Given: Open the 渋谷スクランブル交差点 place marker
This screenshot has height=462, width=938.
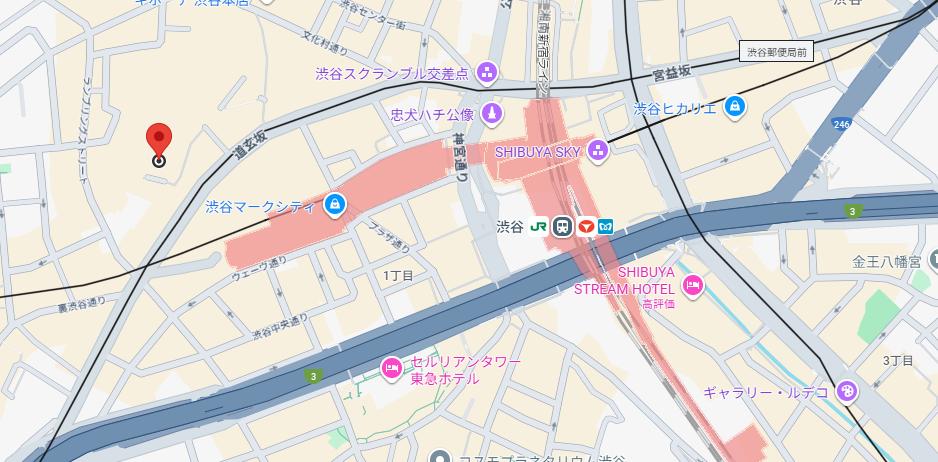Looking at the screenshot, I should [487, 72].
